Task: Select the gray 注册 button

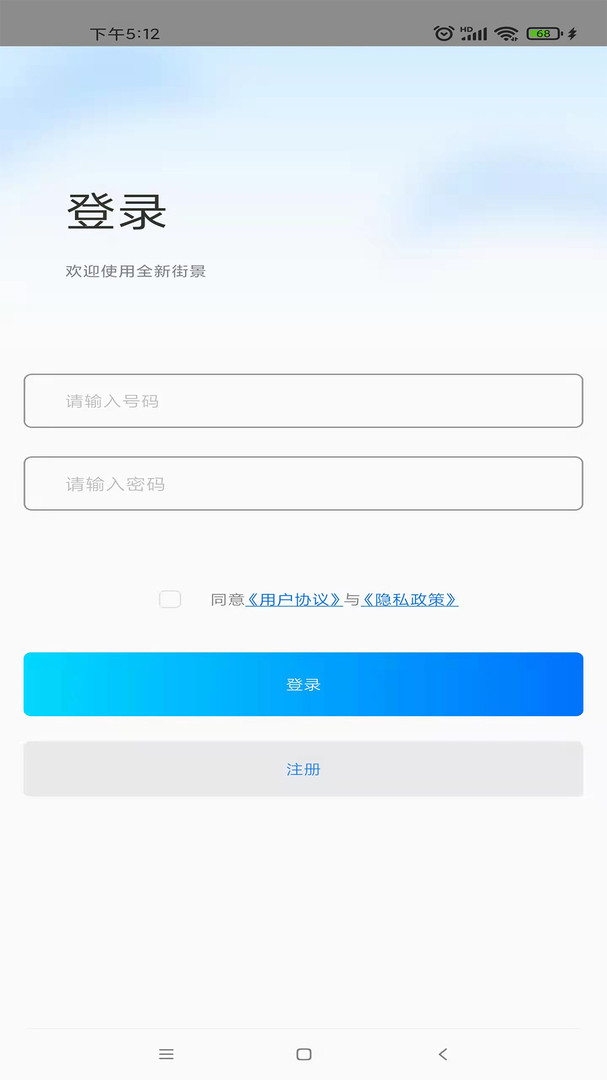Action: [x=303, y=769]
